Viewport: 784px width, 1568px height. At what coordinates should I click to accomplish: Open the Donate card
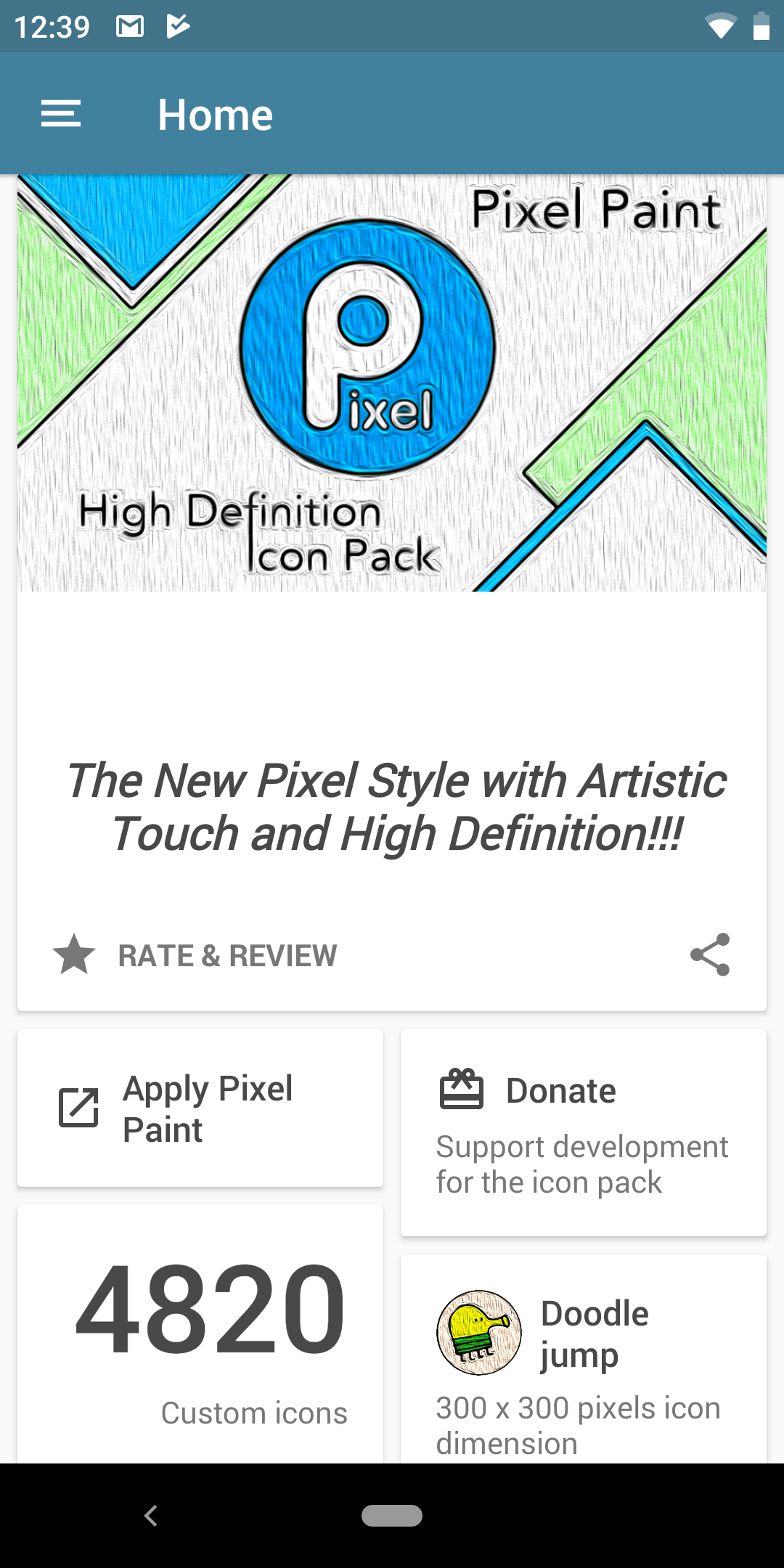click(583, 1132)
